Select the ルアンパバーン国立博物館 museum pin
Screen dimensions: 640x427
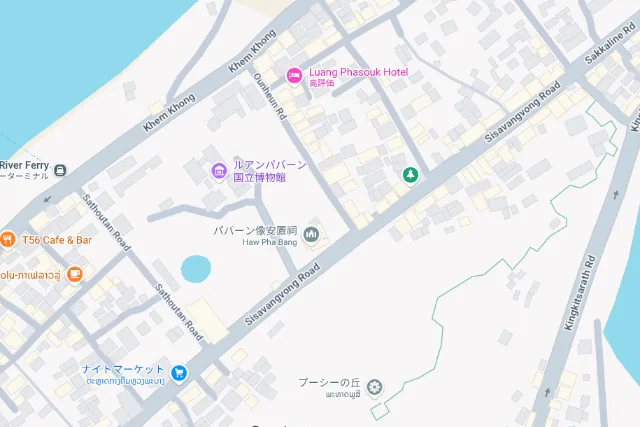point(219,174)
